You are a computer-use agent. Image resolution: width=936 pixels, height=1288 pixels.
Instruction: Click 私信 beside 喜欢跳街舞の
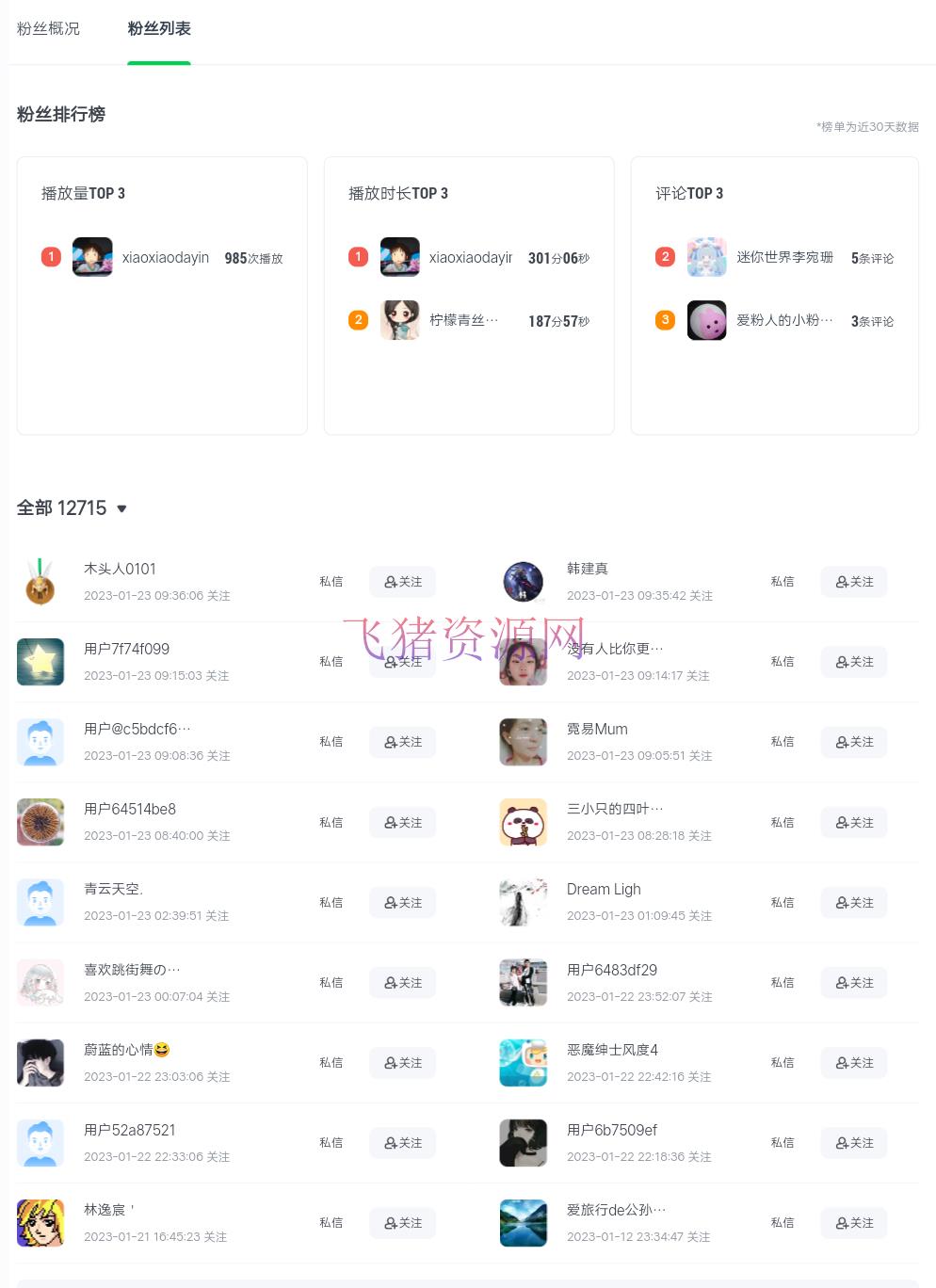point(331,982)
